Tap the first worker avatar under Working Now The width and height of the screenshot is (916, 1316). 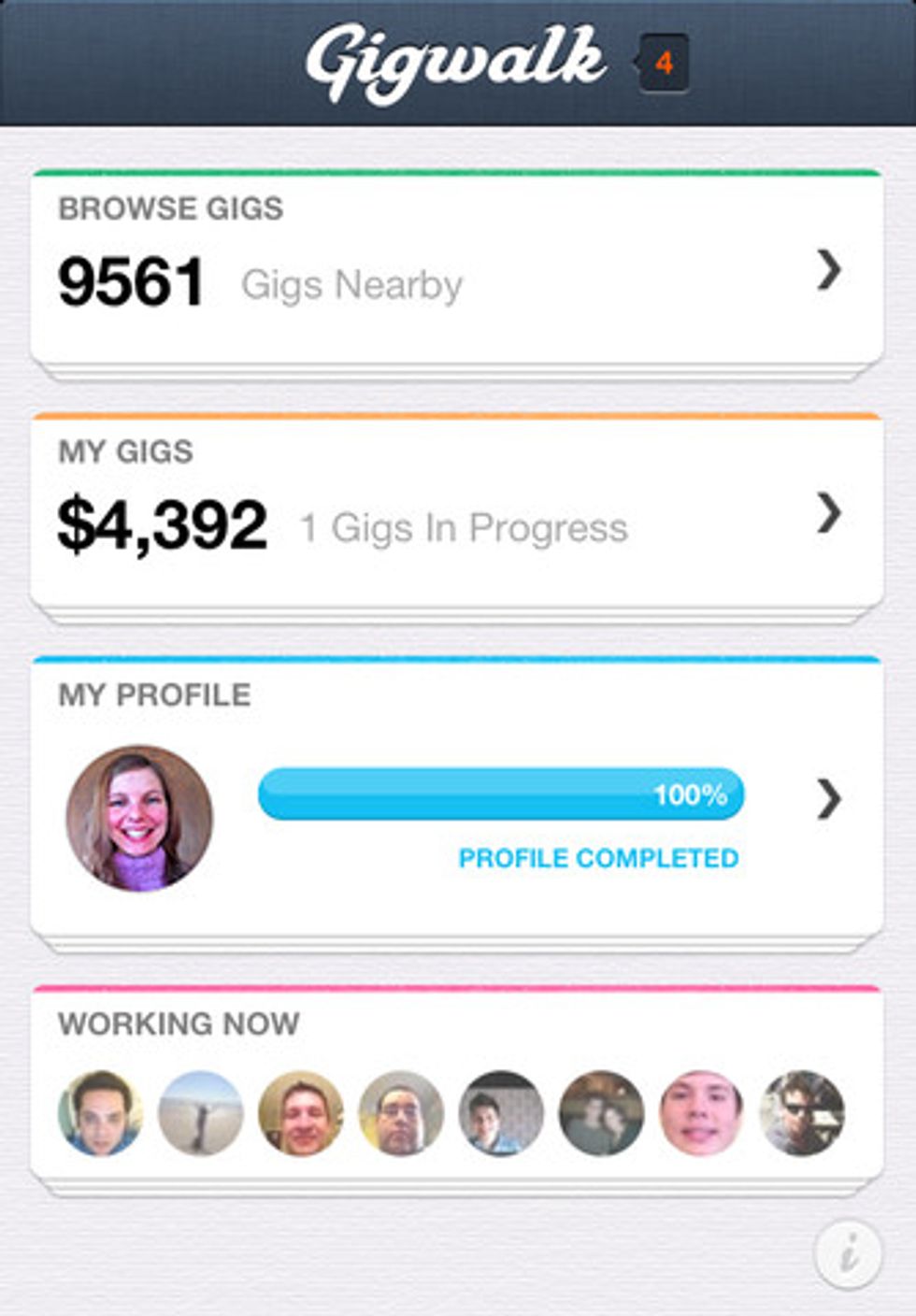[x=100, y=1113]
